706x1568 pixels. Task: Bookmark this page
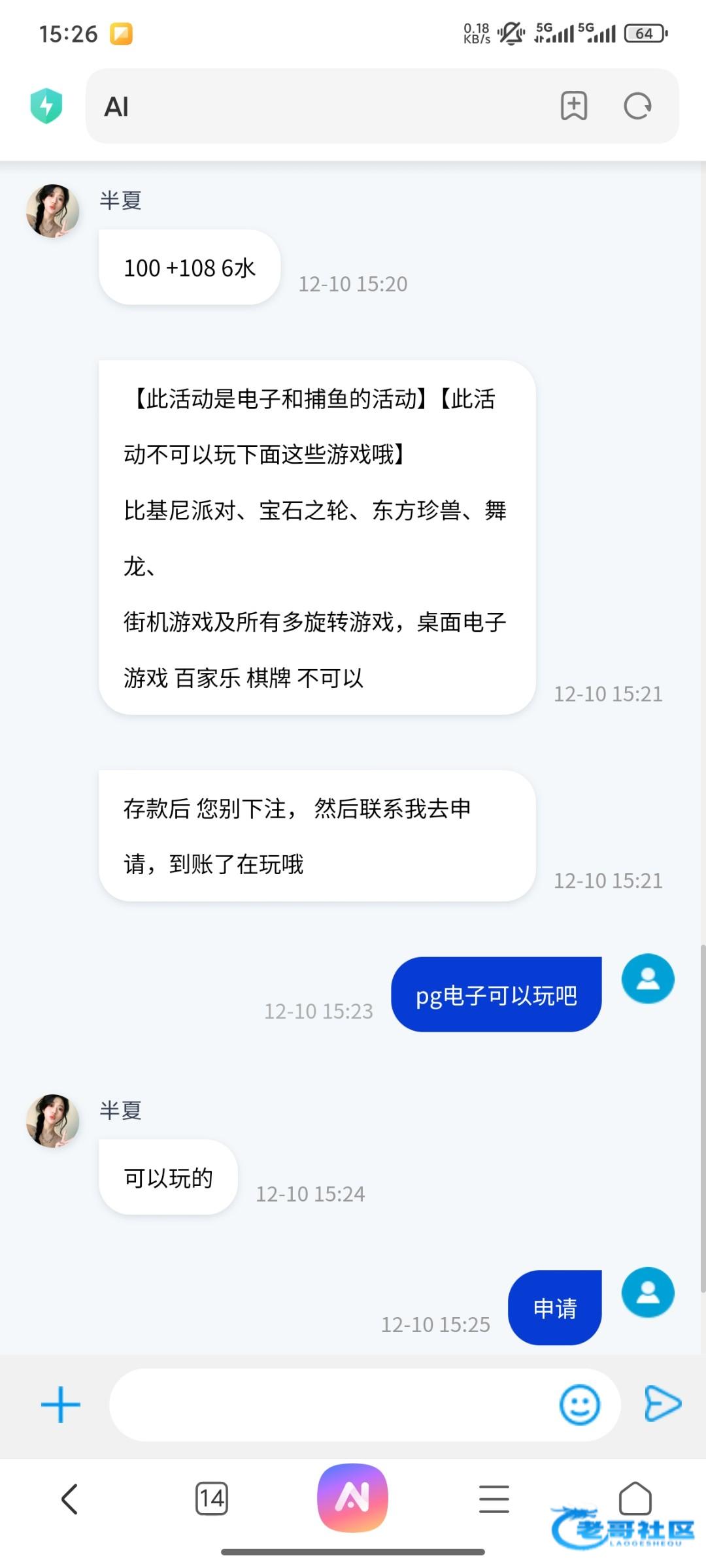[x=573, y=106]
